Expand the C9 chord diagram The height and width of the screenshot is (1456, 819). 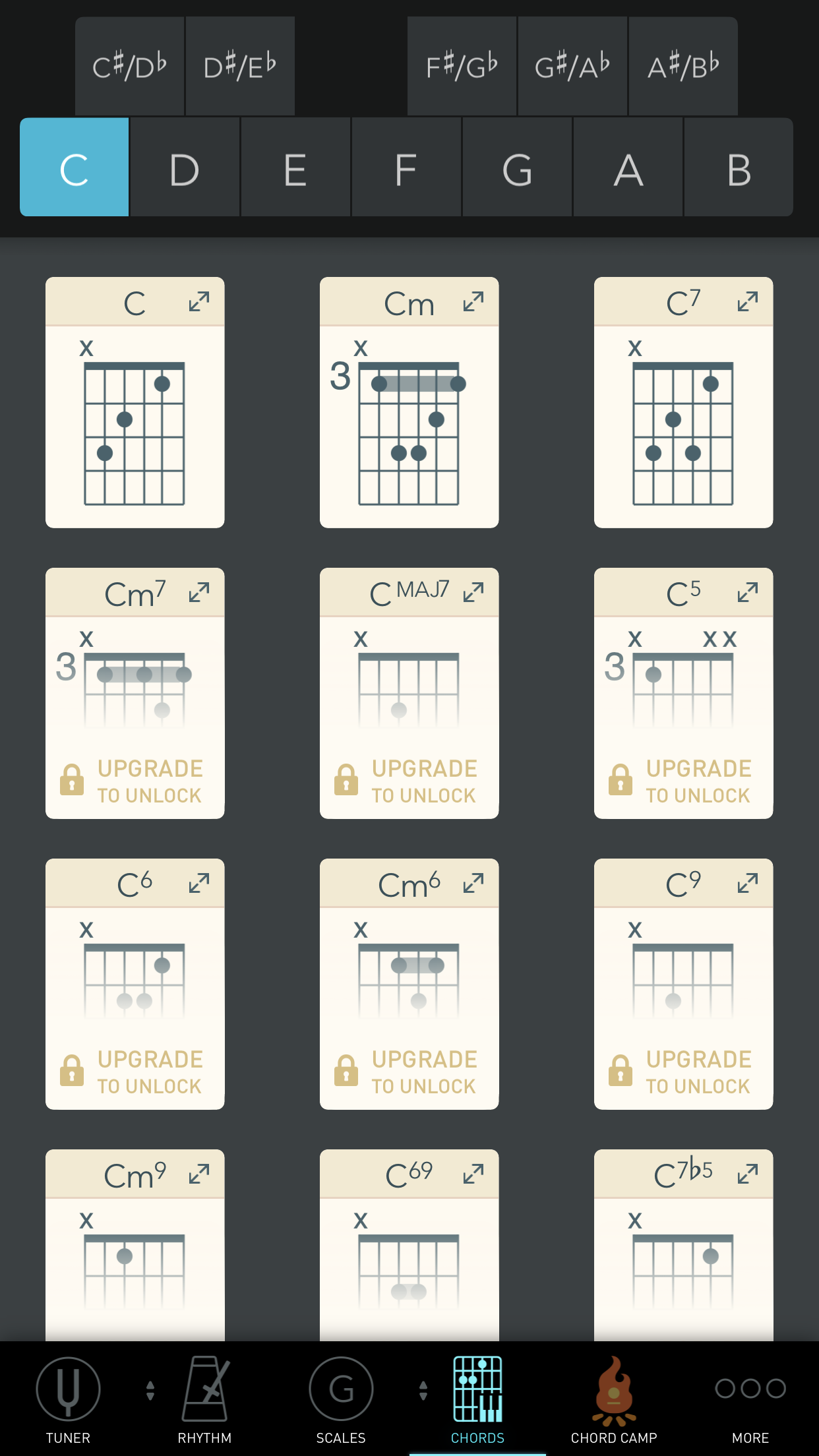tap(747, 884)
